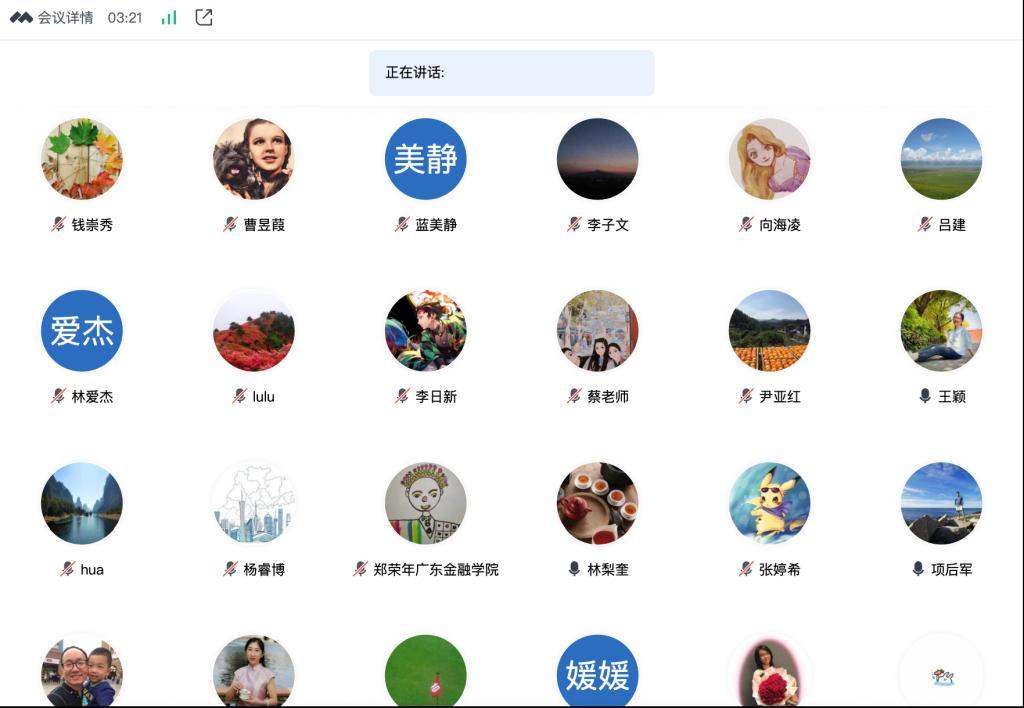View participant 蔡老师

tap(597, 331)
